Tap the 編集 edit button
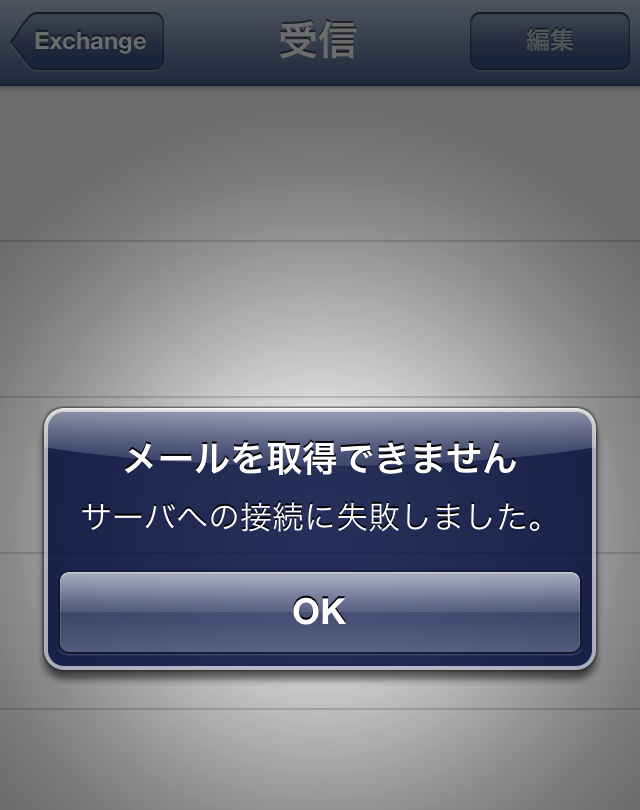The image size is (640, 810). coord(549,41)
